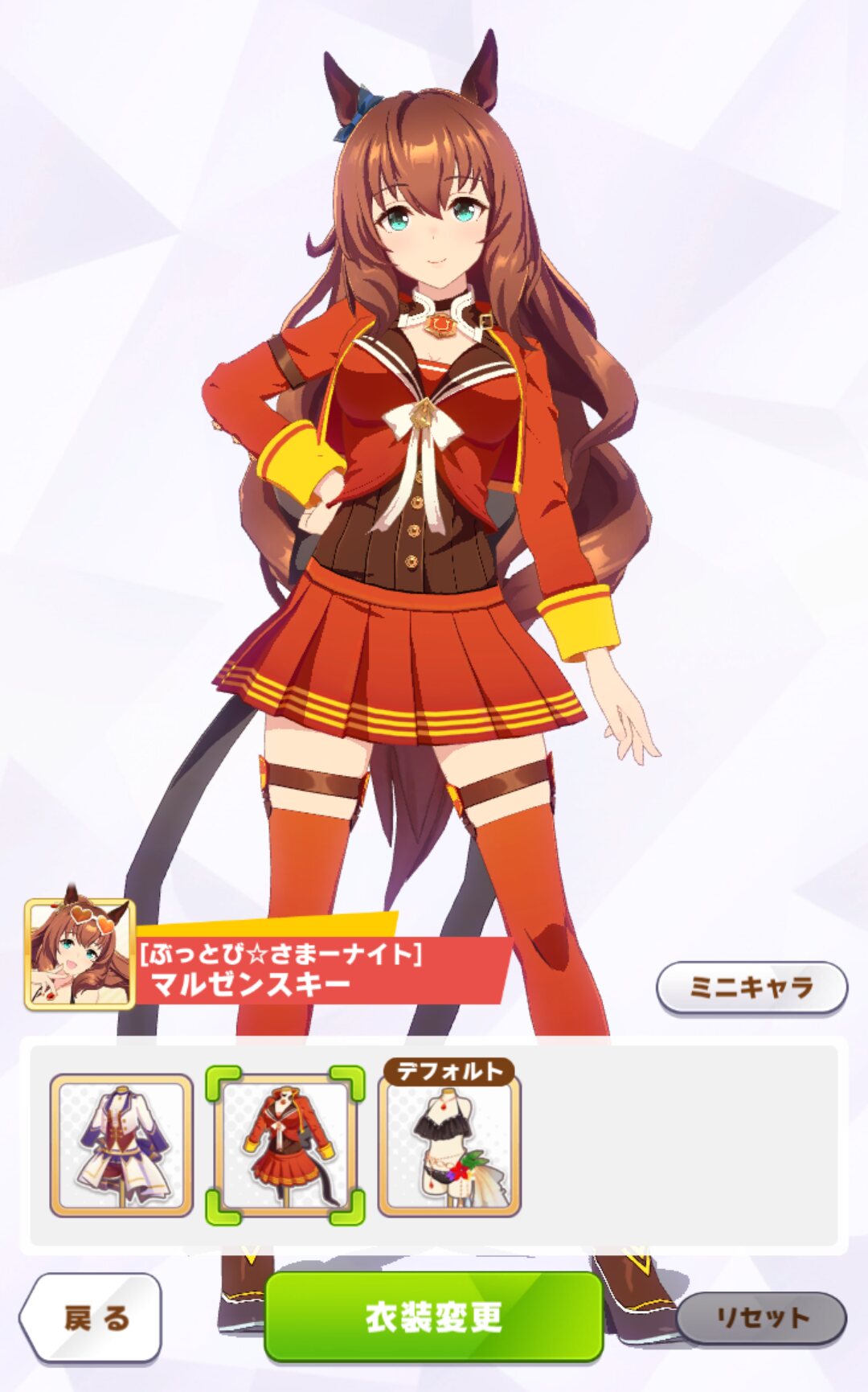868x1392 pixels.
Task: Go back with the 戻る button
Action: pos(91,1318)
